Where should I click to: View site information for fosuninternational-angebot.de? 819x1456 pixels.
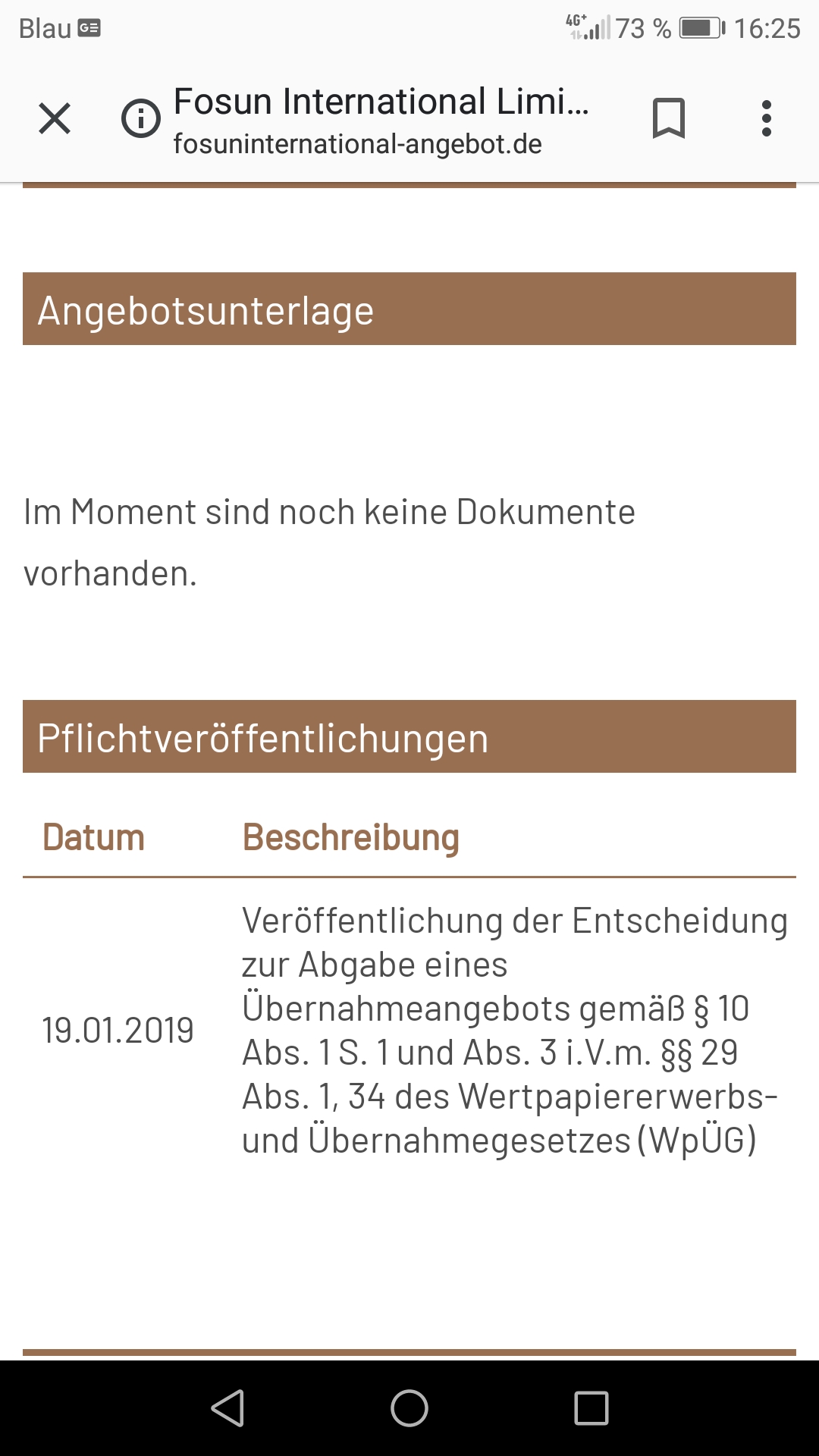coord(141,119)
